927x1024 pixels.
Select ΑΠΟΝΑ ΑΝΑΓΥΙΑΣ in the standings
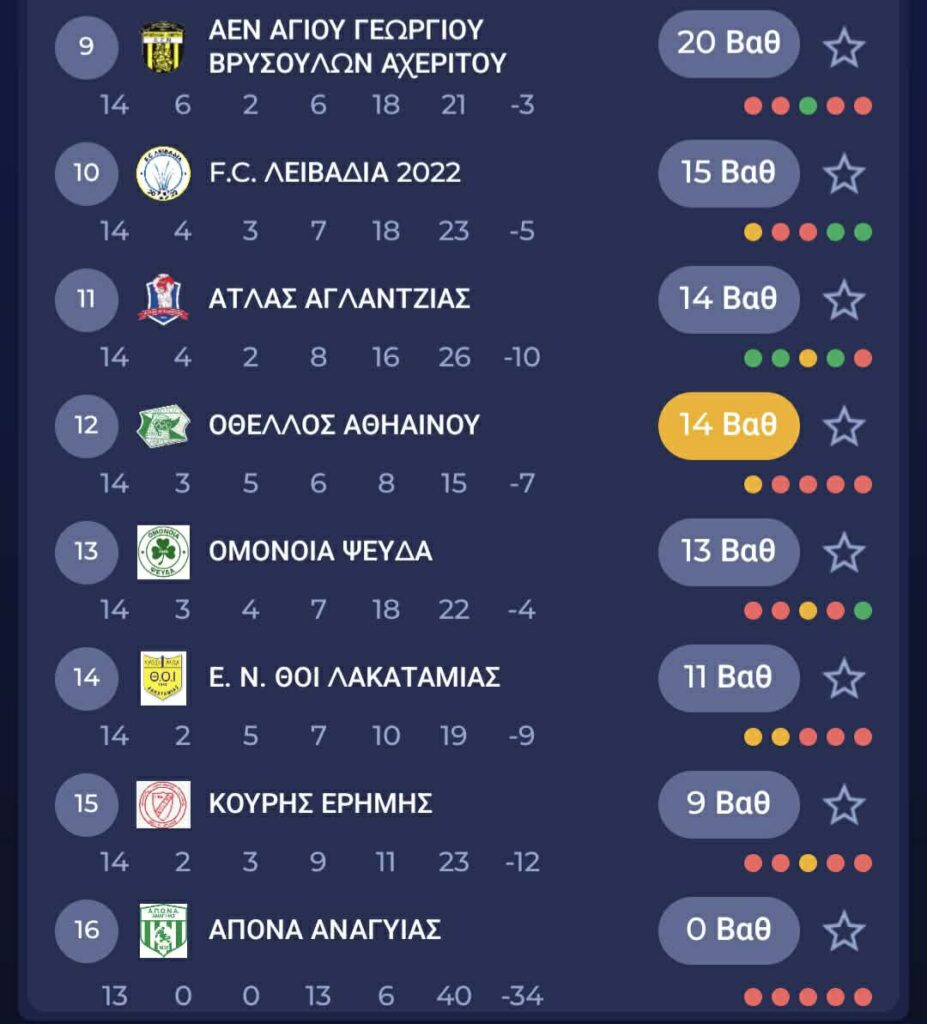[324, 930]
